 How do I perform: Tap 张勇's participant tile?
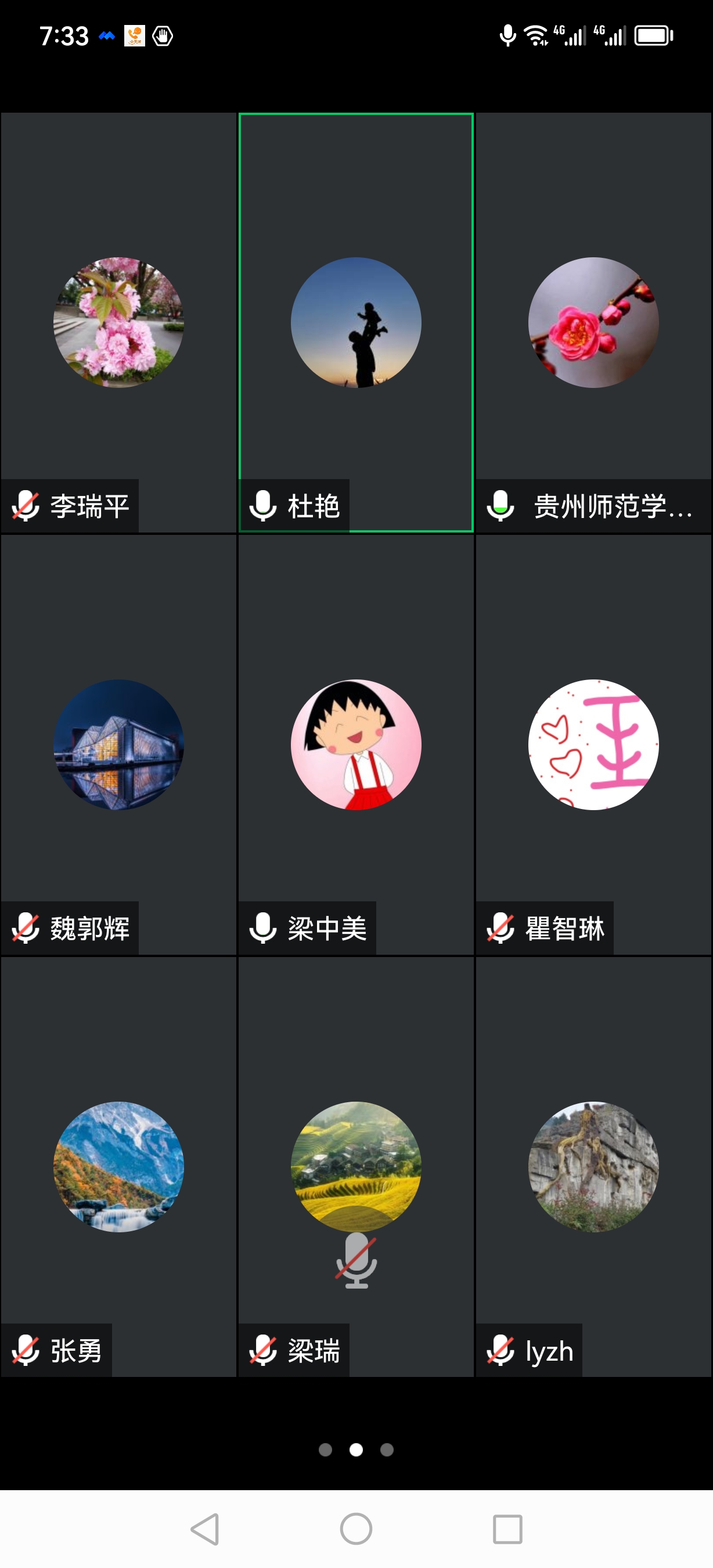[118, 1167]
